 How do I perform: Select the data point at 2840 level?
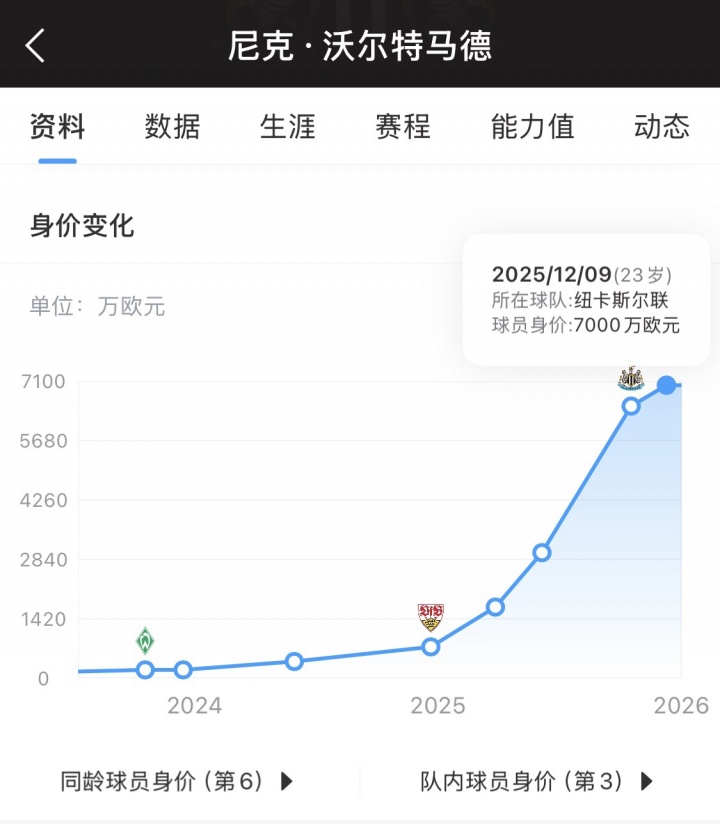click(542, 552)
